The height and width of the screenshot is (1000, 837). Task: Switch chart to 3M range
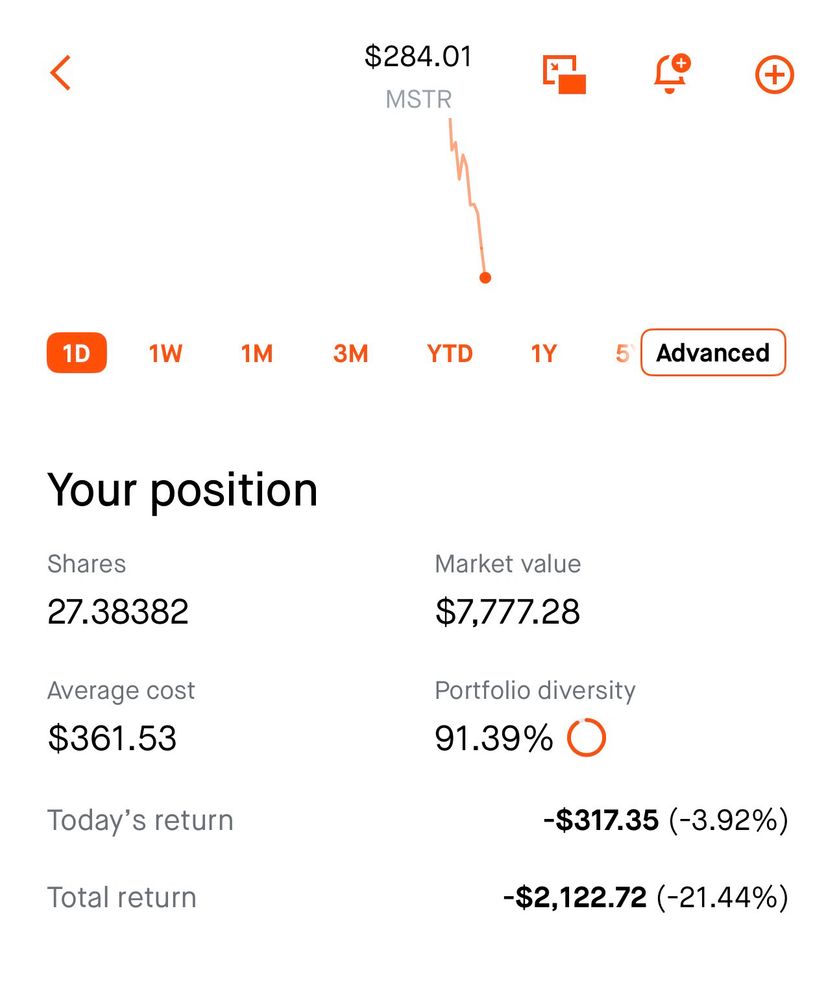[x=350, y=353]
